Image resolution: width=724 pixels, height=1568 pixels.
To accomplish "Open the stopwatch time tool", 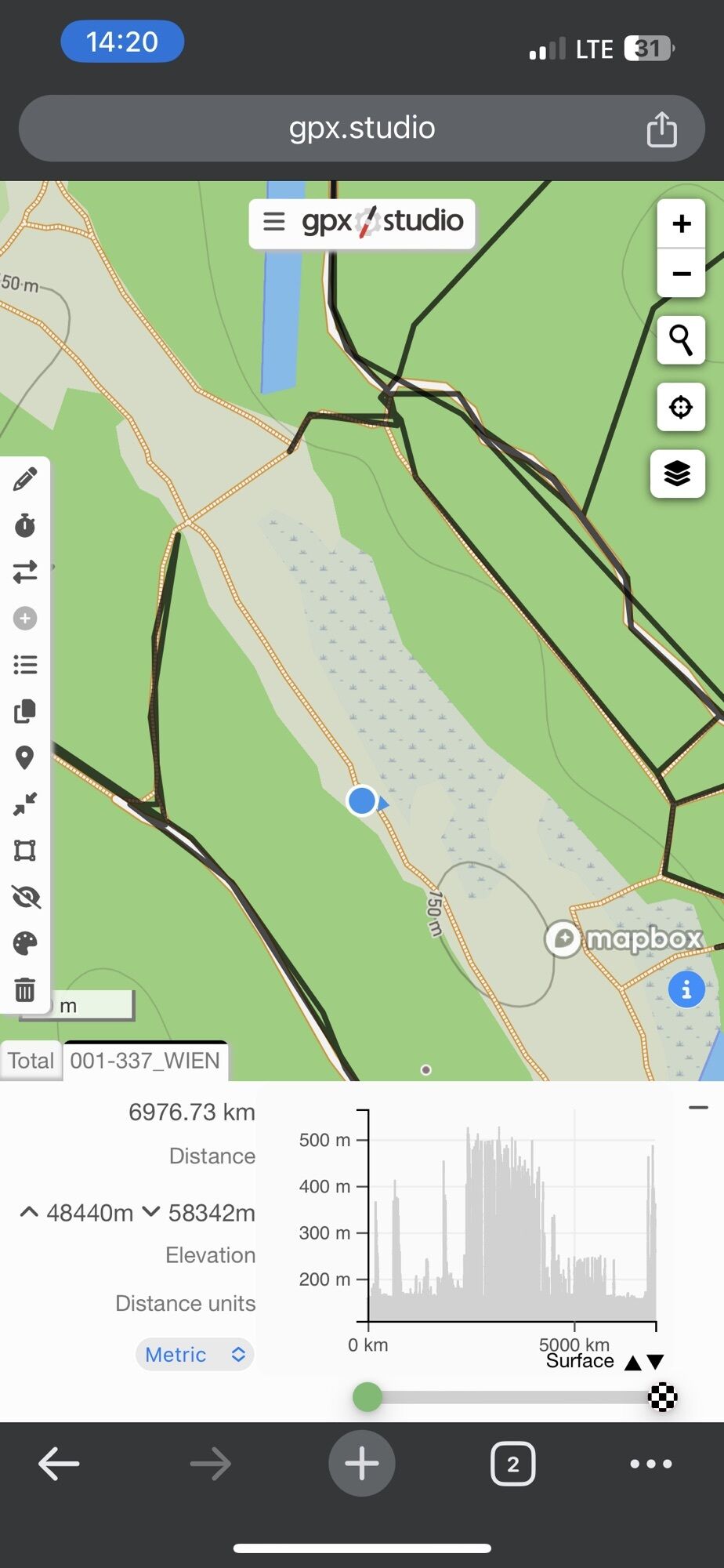I will pos(25,525).
